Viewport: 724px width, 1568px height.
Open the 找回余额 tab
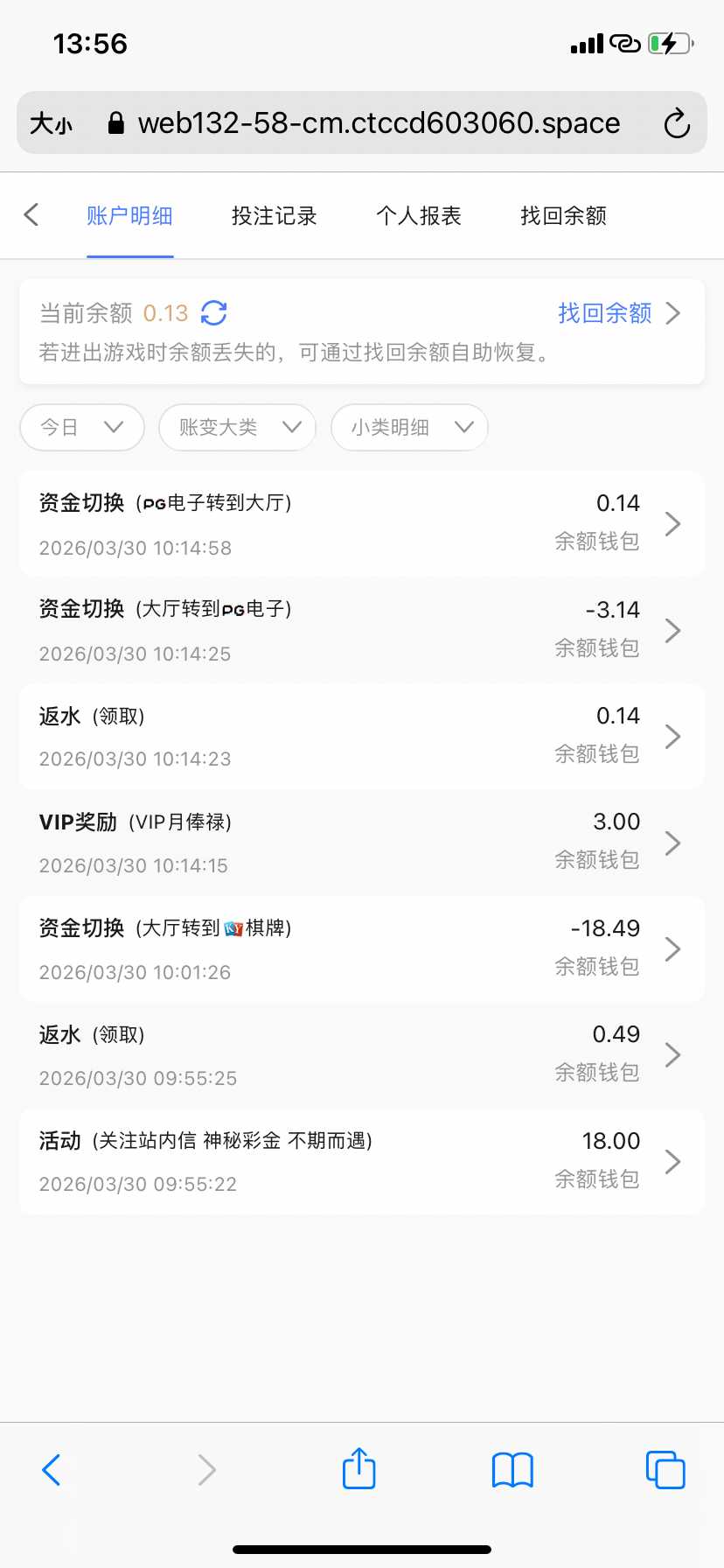tap(563, 216)
